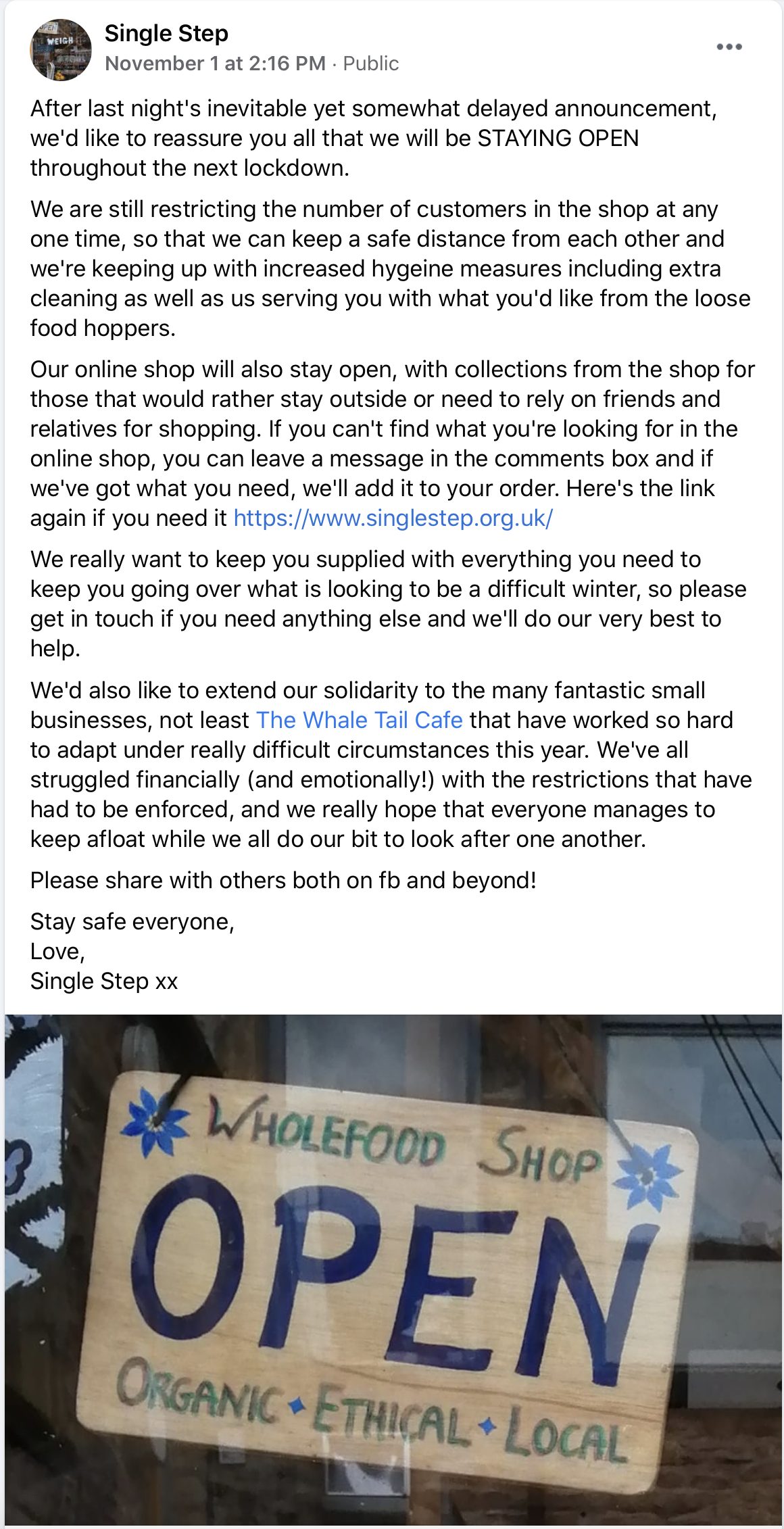Open the post timestamp November 1
The width and height of the screenshot is (784, 1529).
(x=215, y=64)
